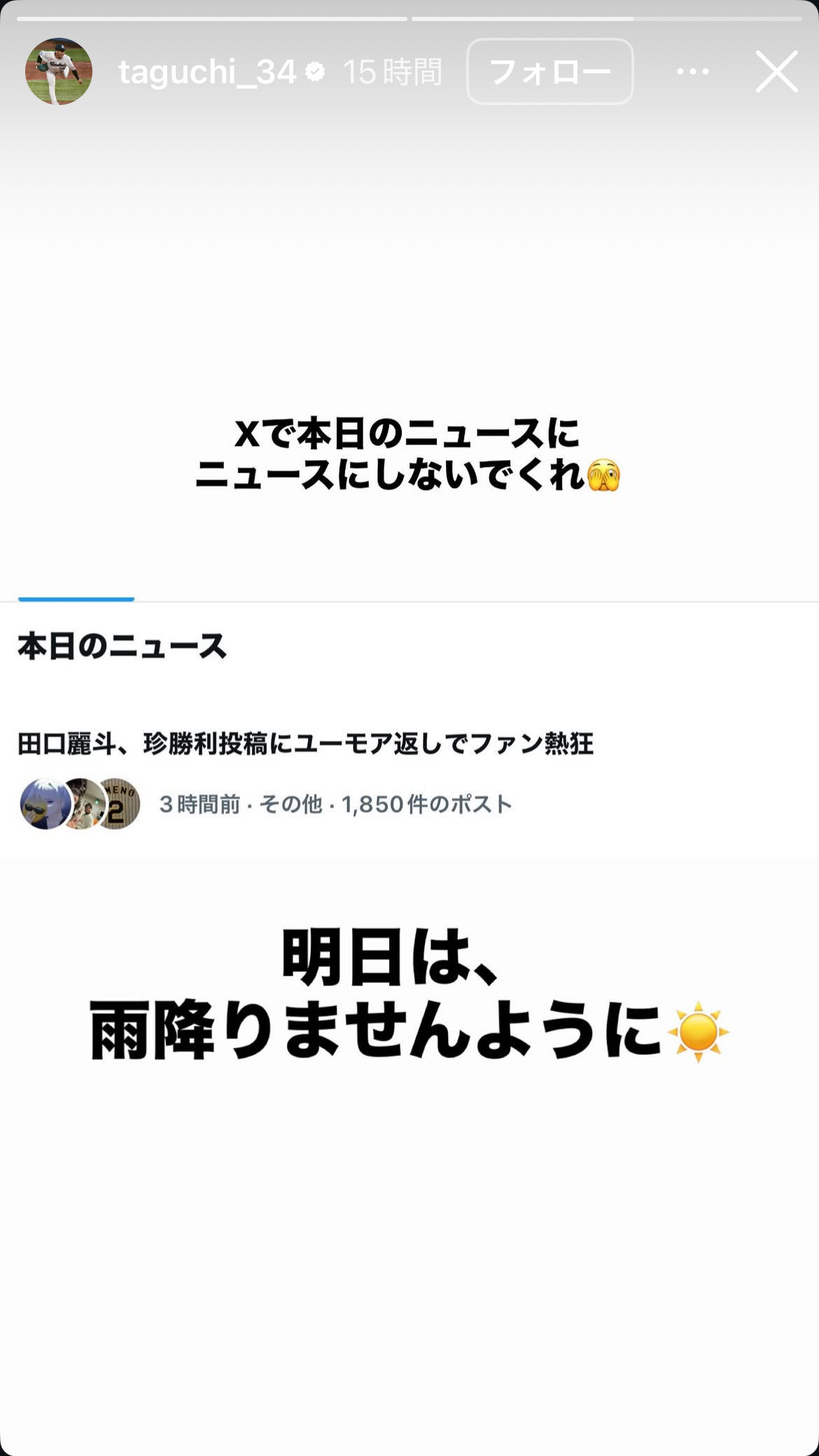The image size is (819, 1456).
Task: Tap the フォロー follow button
Action: [x=550, y=71]
